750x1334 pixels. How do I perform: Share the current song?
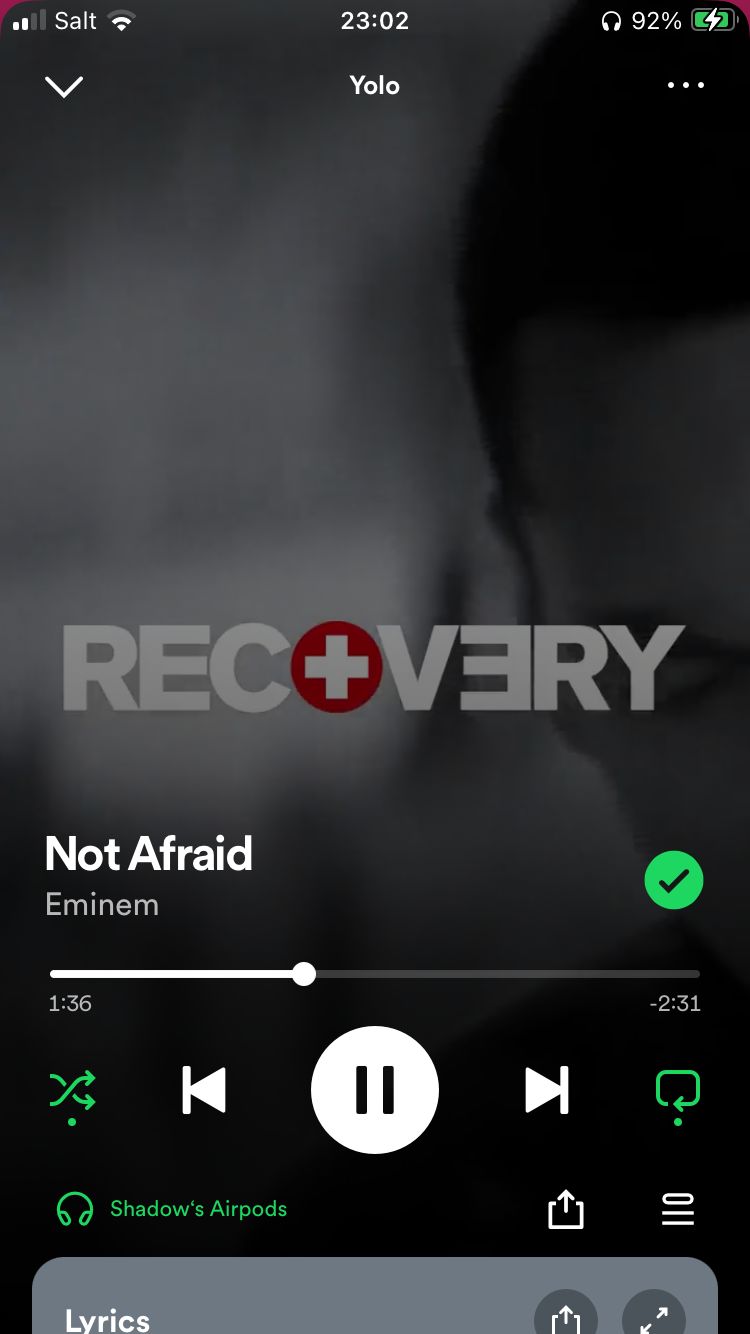566,1210
